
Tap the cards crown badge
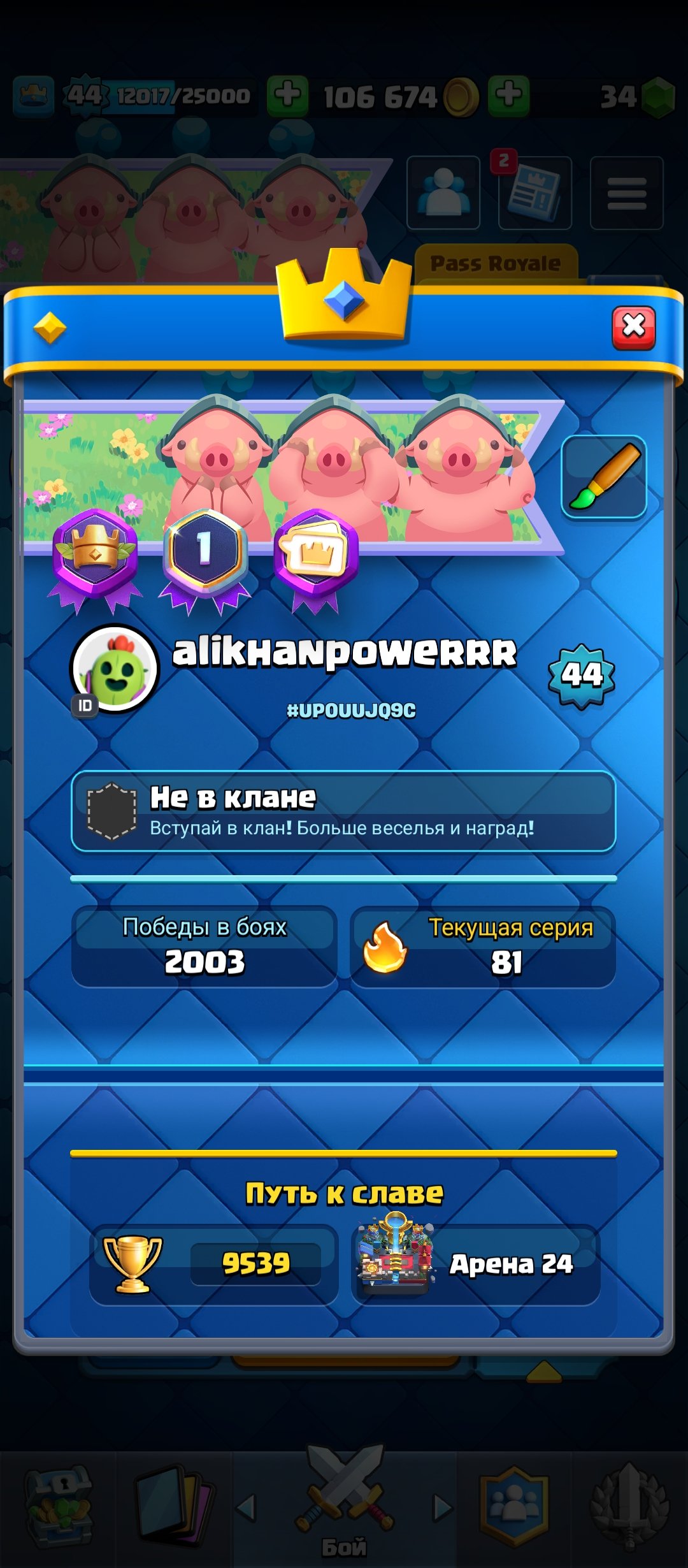tap(315, 553)
